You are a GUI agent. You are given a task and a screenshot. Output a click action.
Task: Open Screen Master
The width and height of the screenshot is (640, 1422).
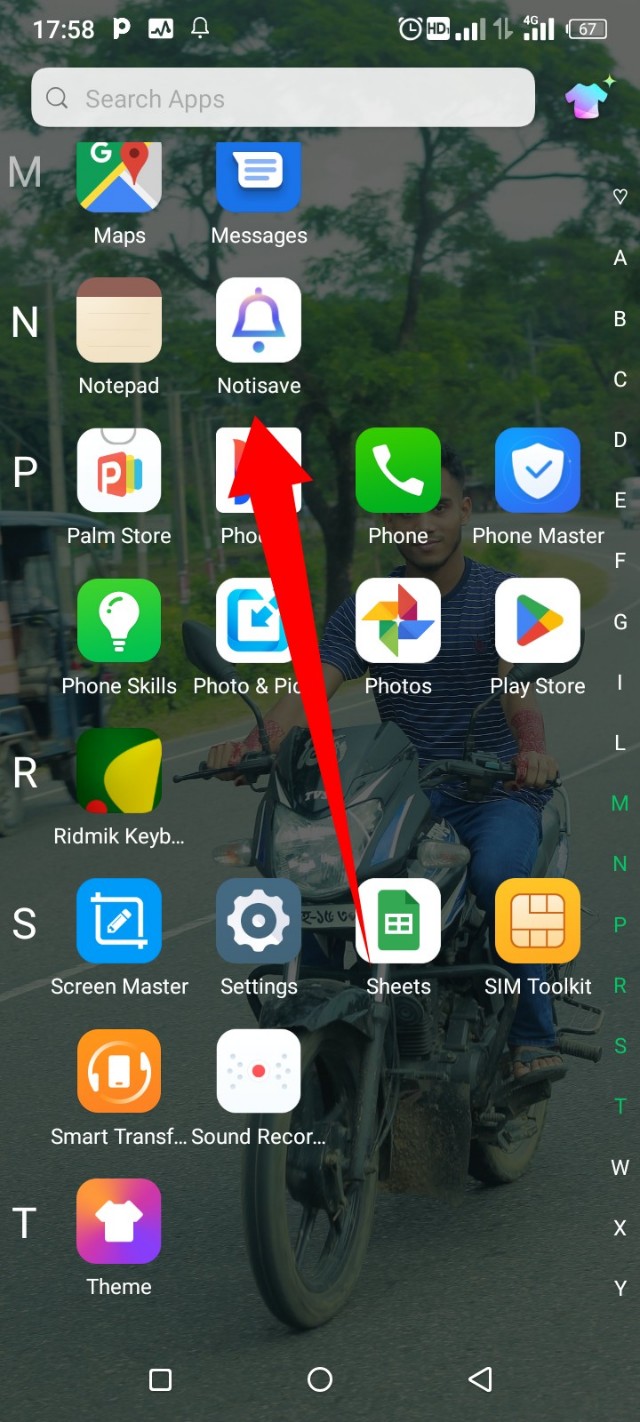point(119,921)
